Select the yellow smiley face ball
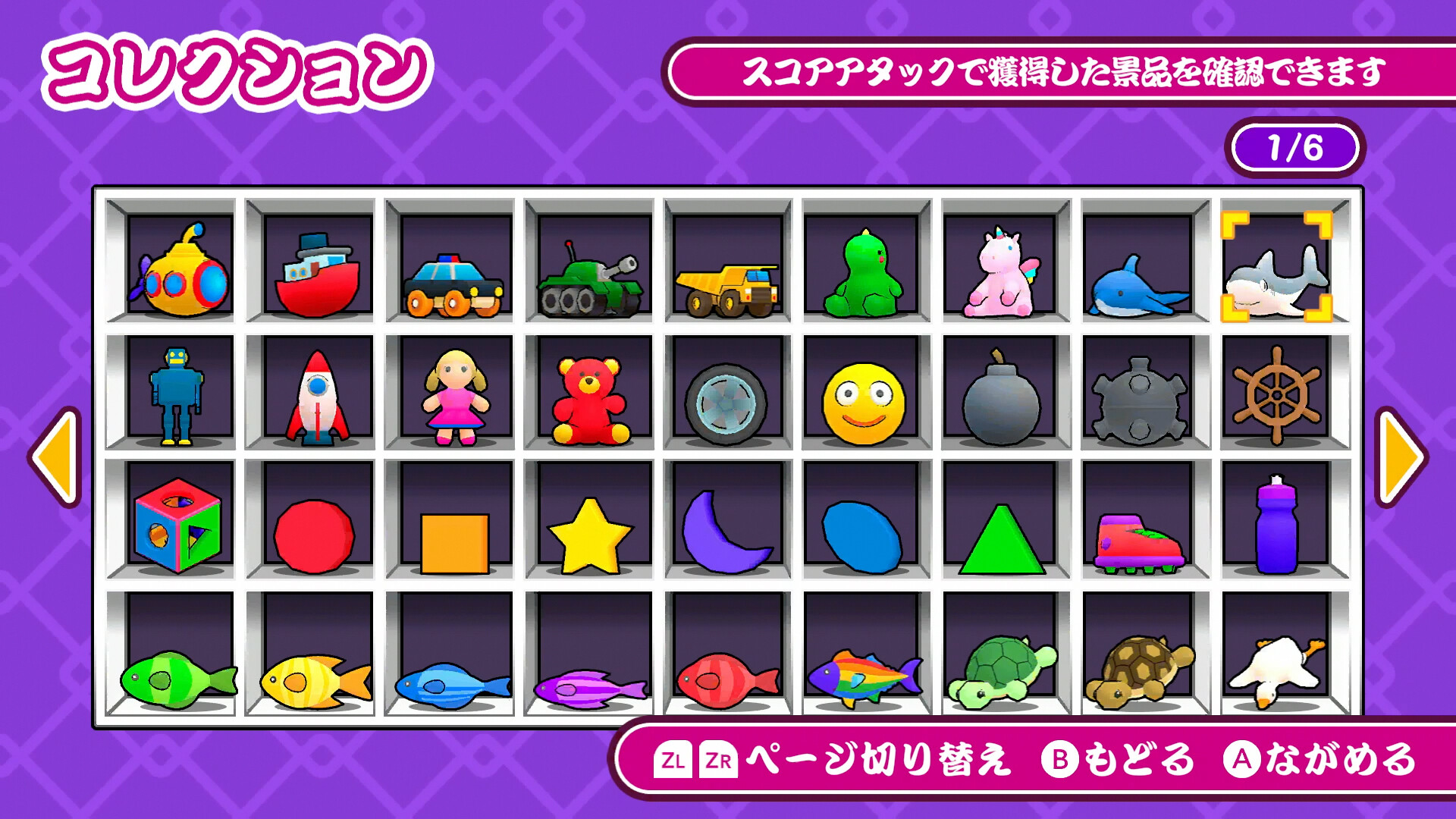Viewport: 1456px width, 819px height. coord(864,403)
